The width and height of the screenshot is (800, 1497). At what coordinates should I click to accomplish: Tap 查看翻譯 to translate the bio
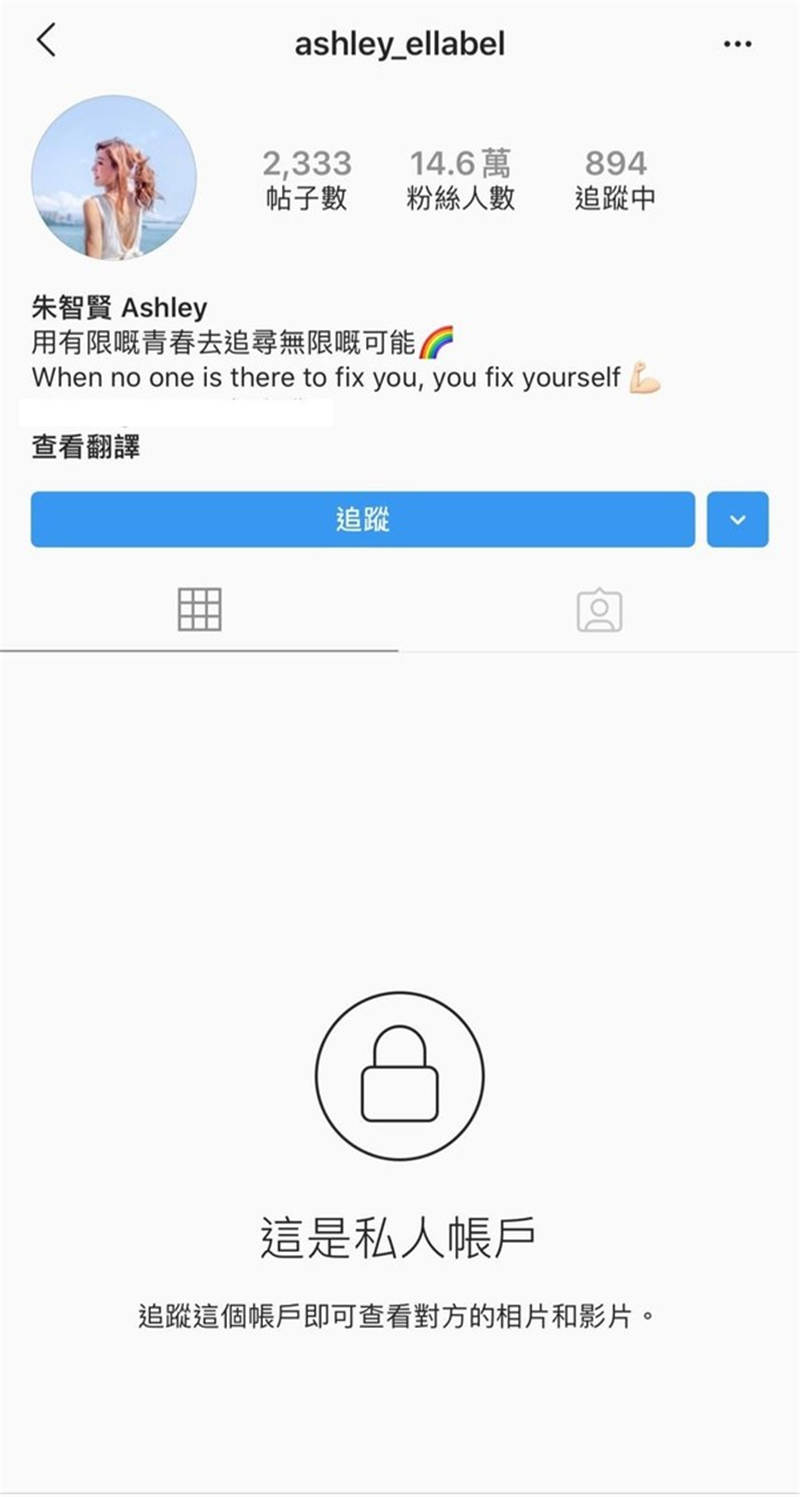pos(86,447)
